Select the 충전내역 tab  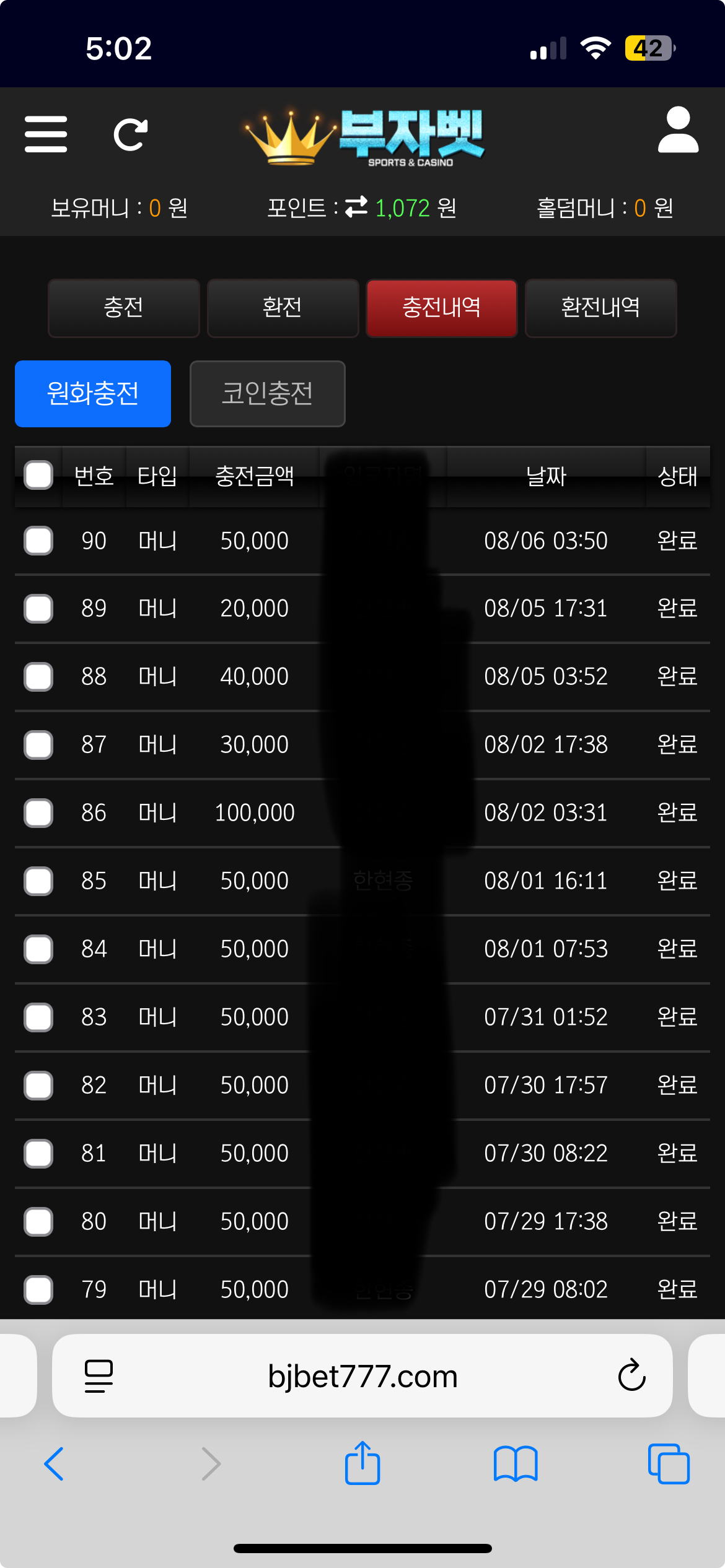[x=441, y=308]
